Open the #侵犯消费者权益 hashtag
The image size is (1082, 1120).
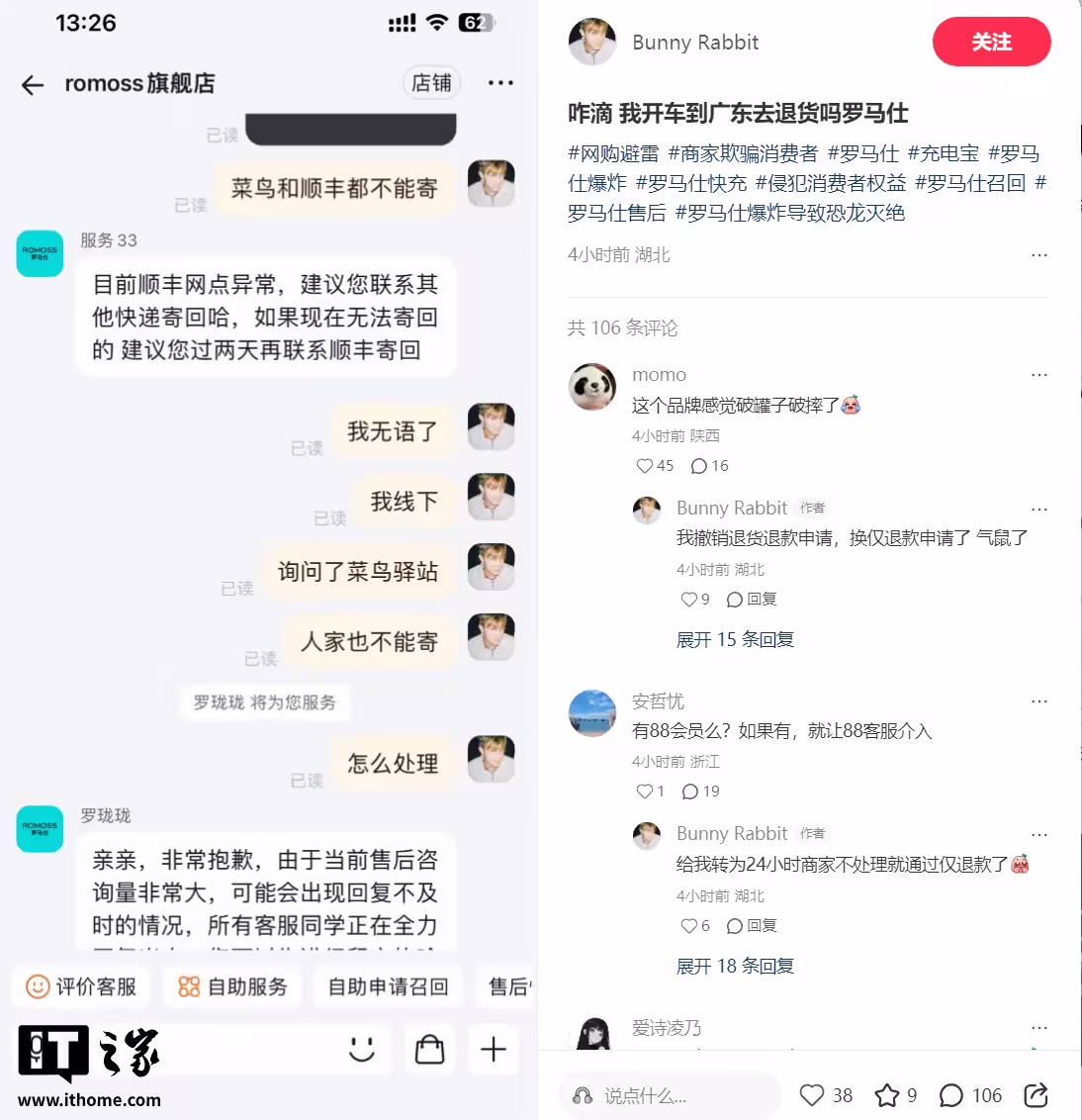coord(831,183)
